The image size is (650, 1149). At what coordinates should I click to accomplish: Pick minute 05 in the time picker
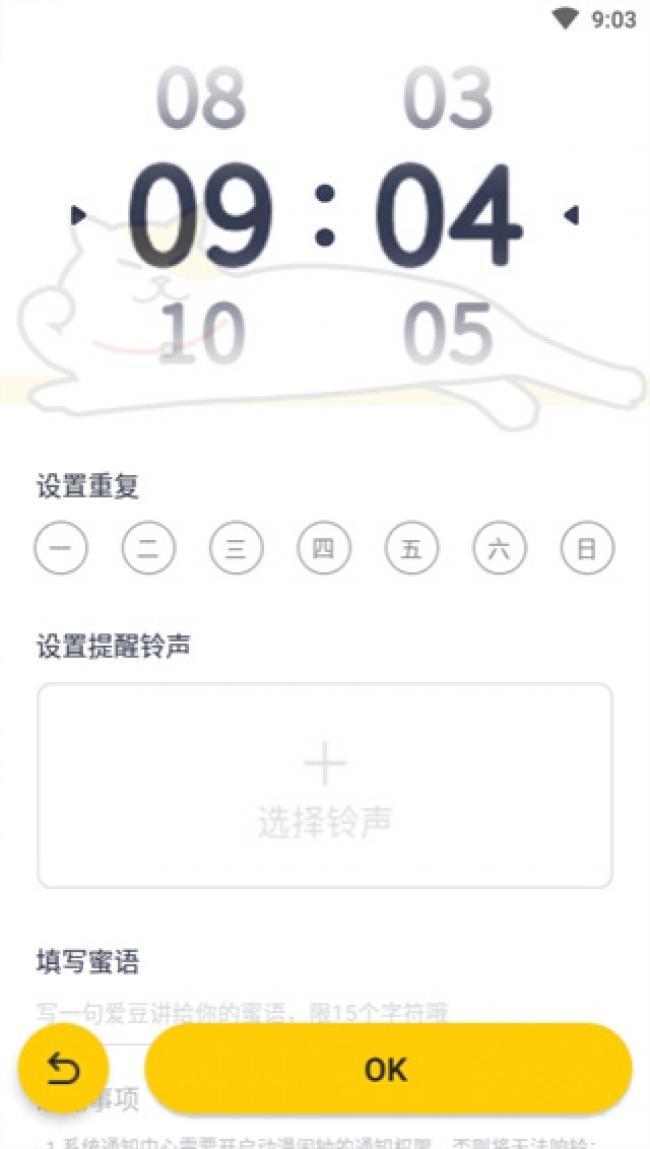point(448,333)
